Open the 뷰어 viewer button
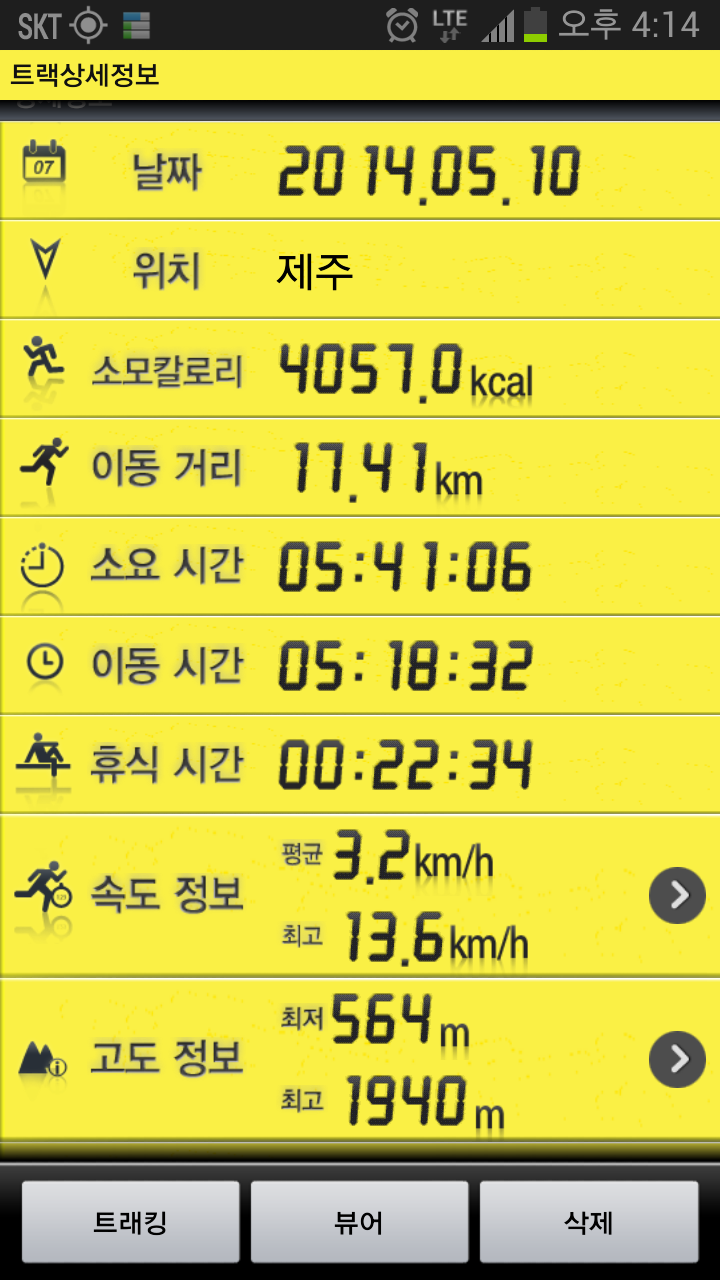This screenshot has width=720, height=1280. [360, 1222]
